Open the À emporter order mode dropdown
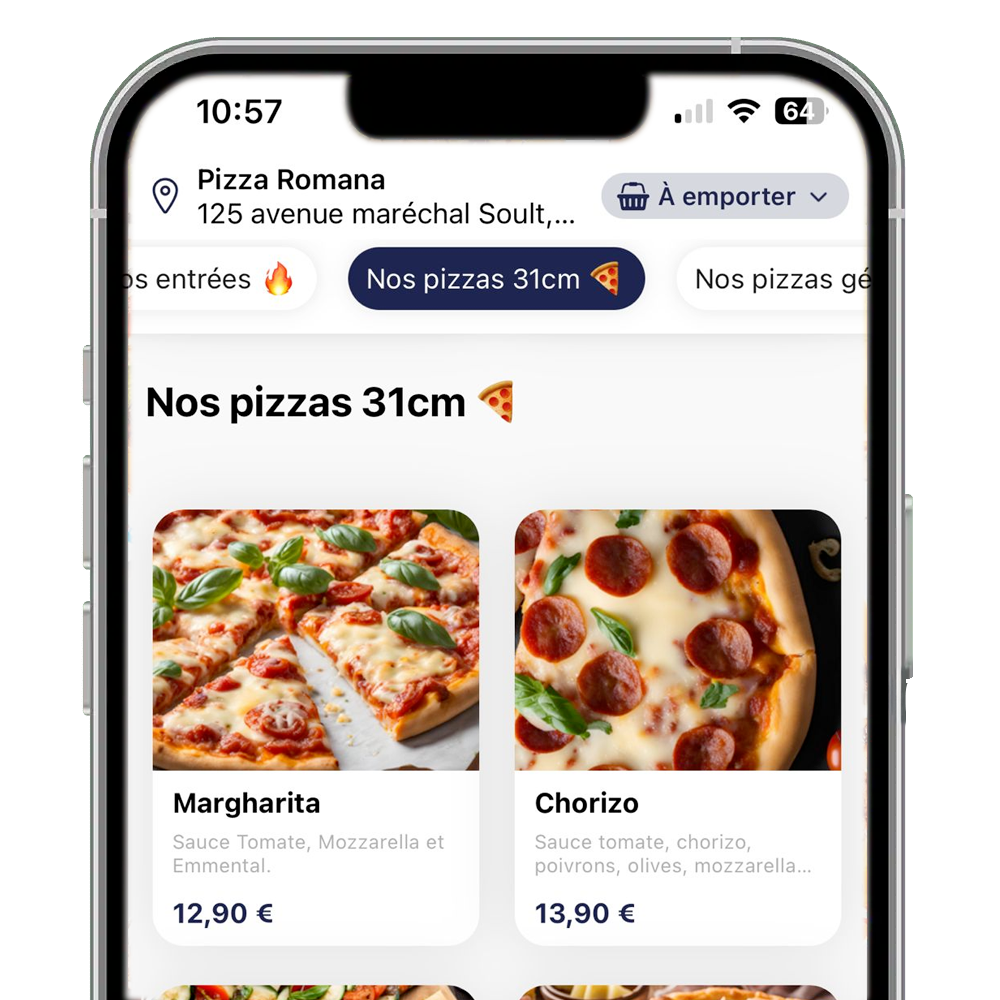The width and height of the screenshot is (1000, 1000). 724,197
